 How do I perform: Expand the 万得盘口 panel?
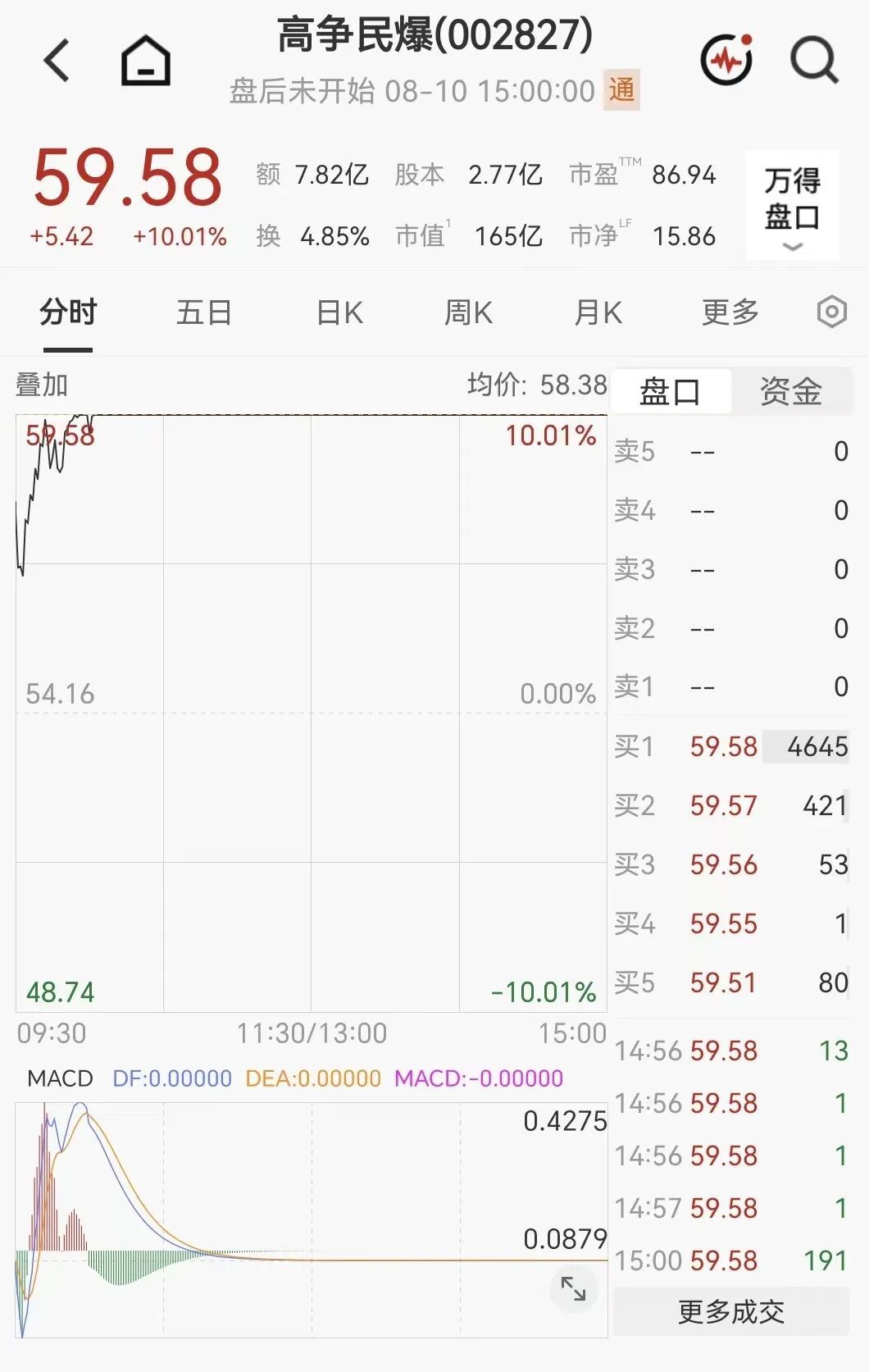(x=792, y=206)
